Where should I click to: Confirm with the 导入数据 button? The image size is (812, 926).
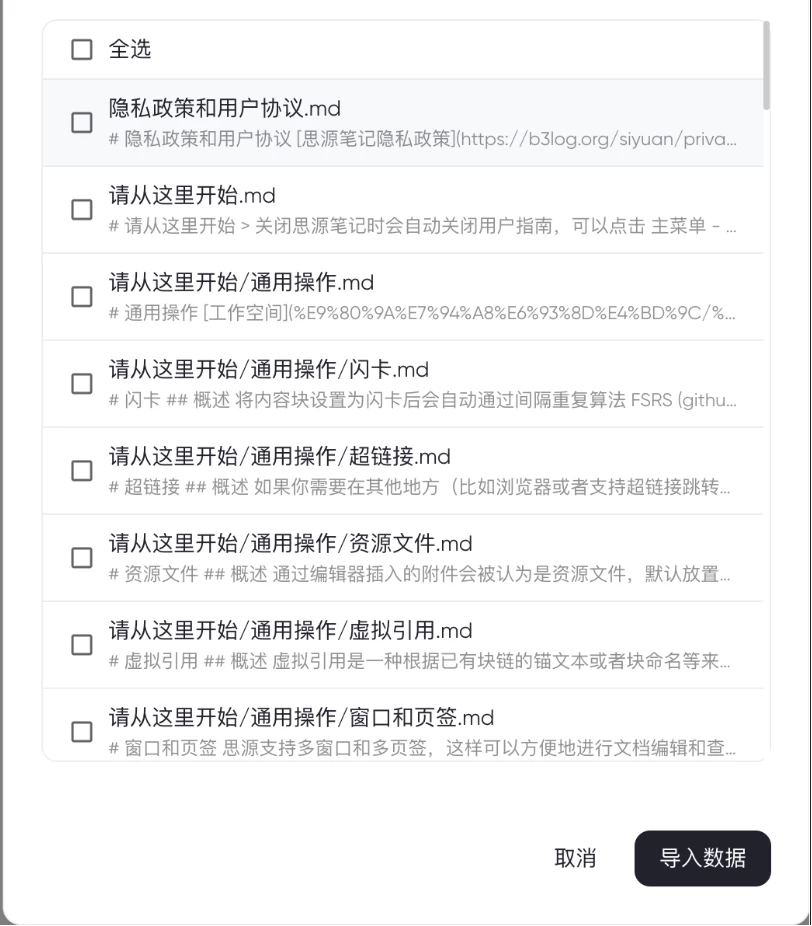(702, 858)
